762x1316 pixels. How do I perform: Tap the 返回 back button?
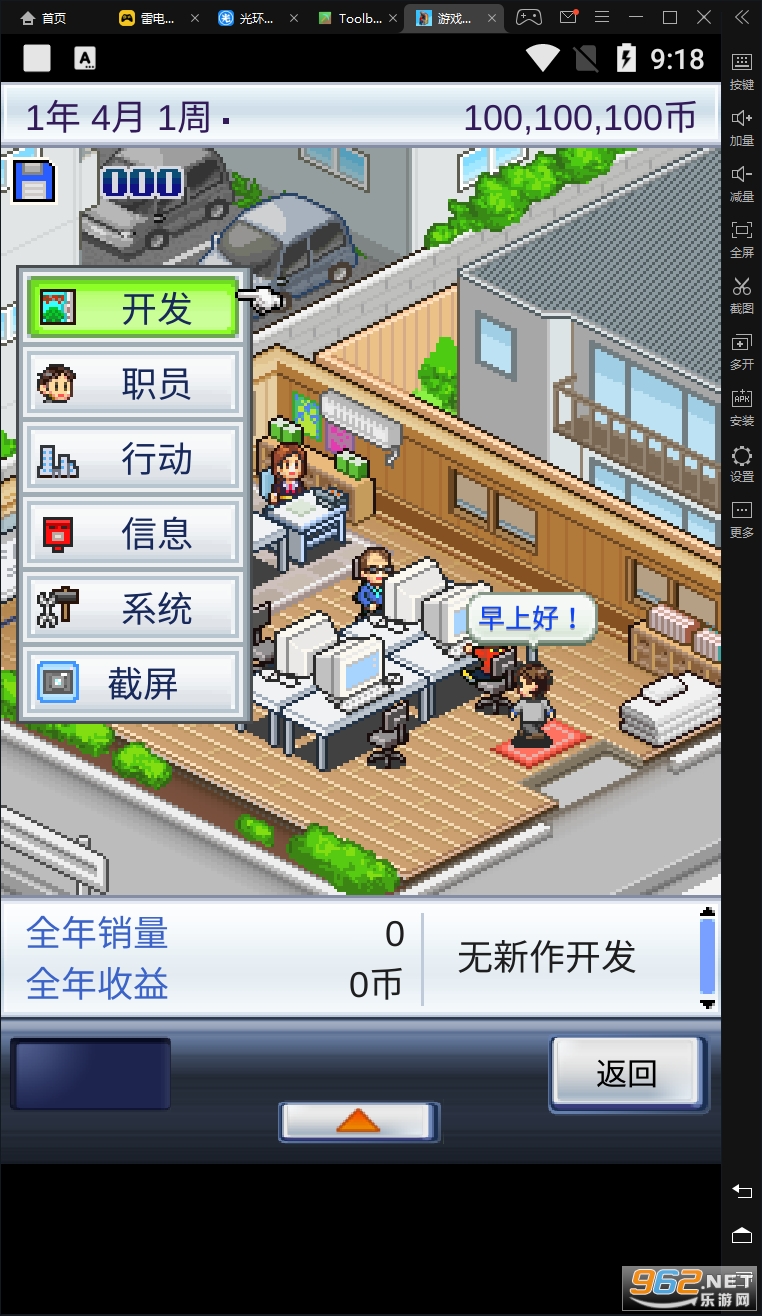(x=627, y=1074)
